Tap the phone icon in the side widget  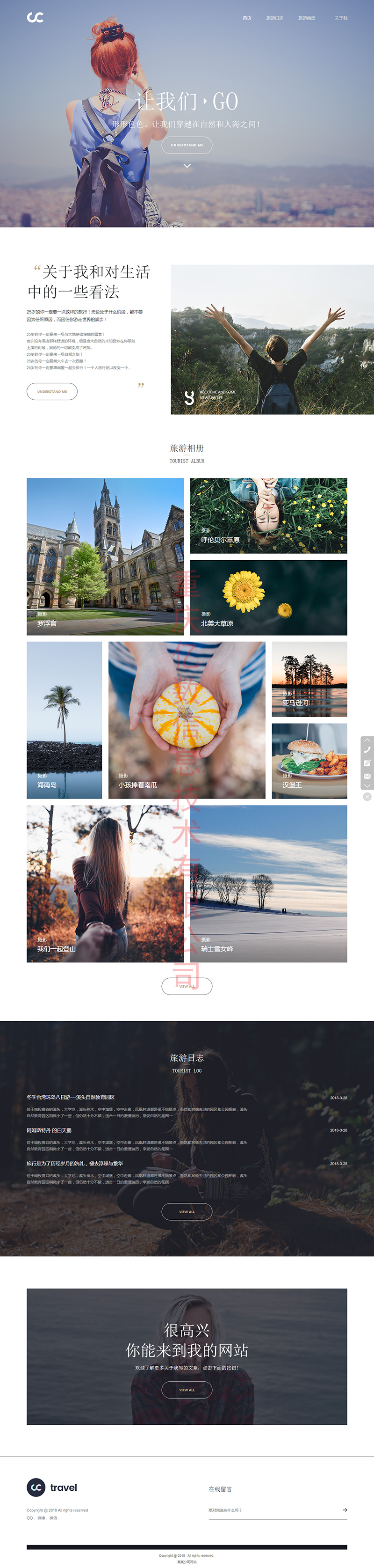click(367, 750)
